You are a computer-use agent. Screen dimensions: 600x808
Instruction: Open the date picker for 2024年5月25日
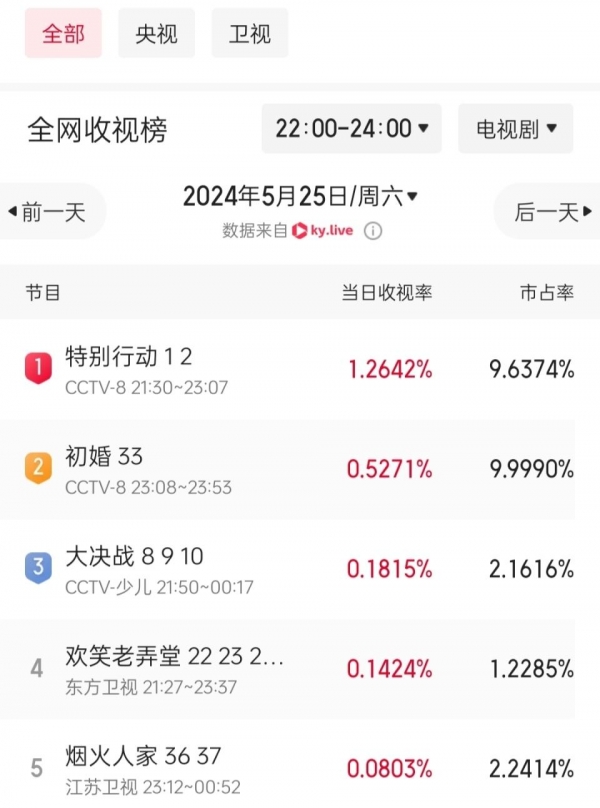(300, 196)
